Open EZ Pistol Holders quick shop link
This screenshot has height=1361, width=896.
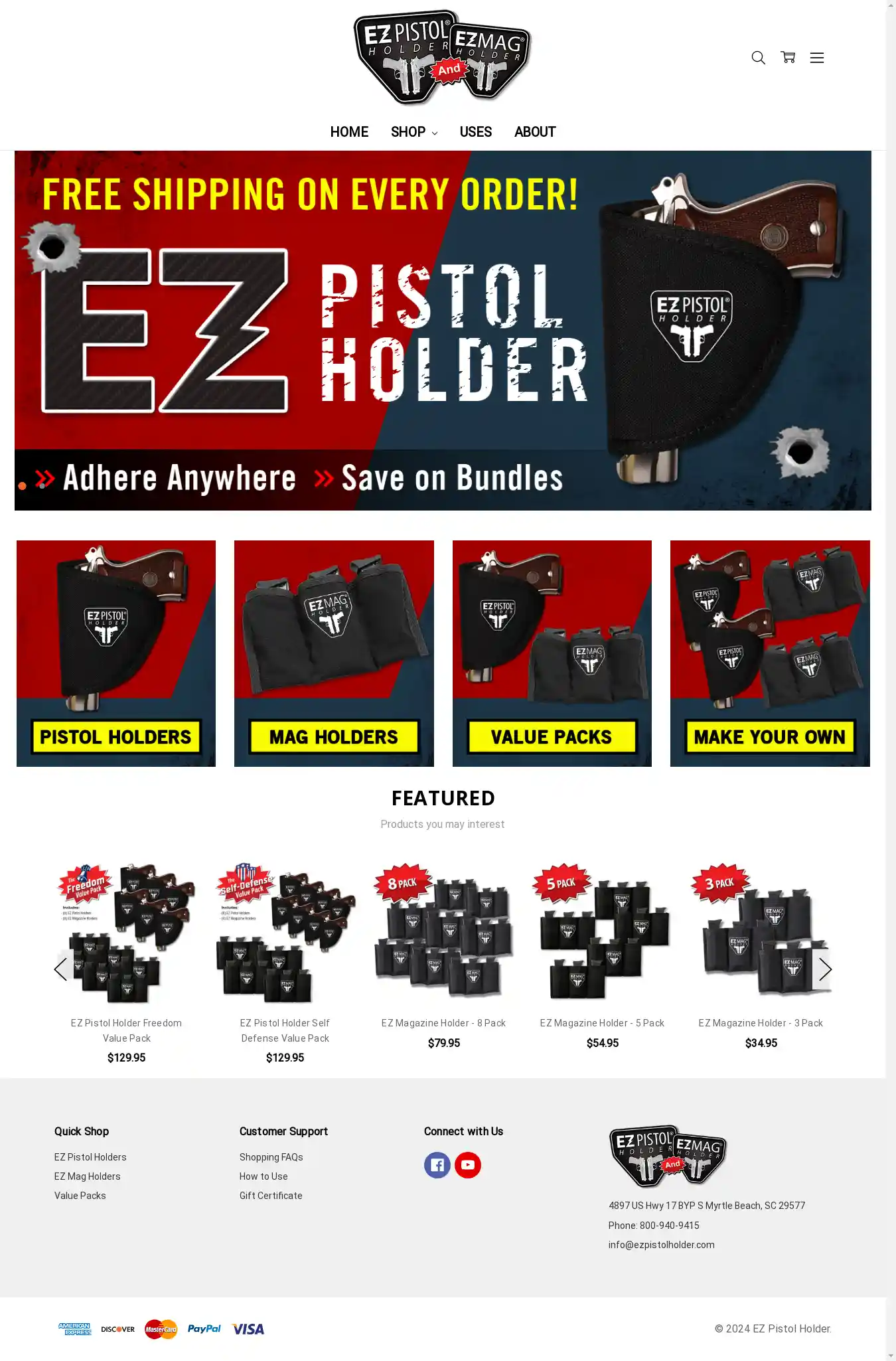click(90, 1157)
